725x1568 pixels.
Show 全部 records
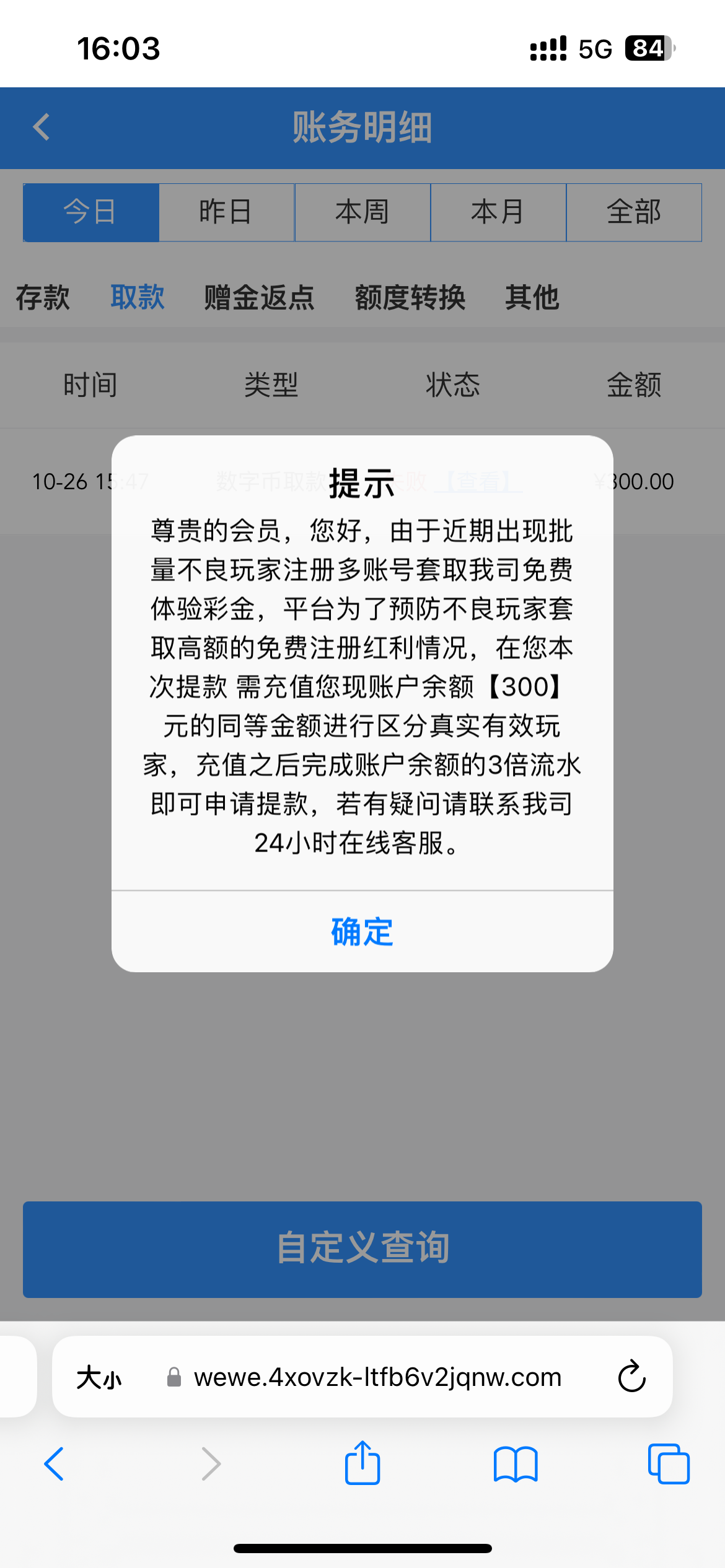(633, 212)
